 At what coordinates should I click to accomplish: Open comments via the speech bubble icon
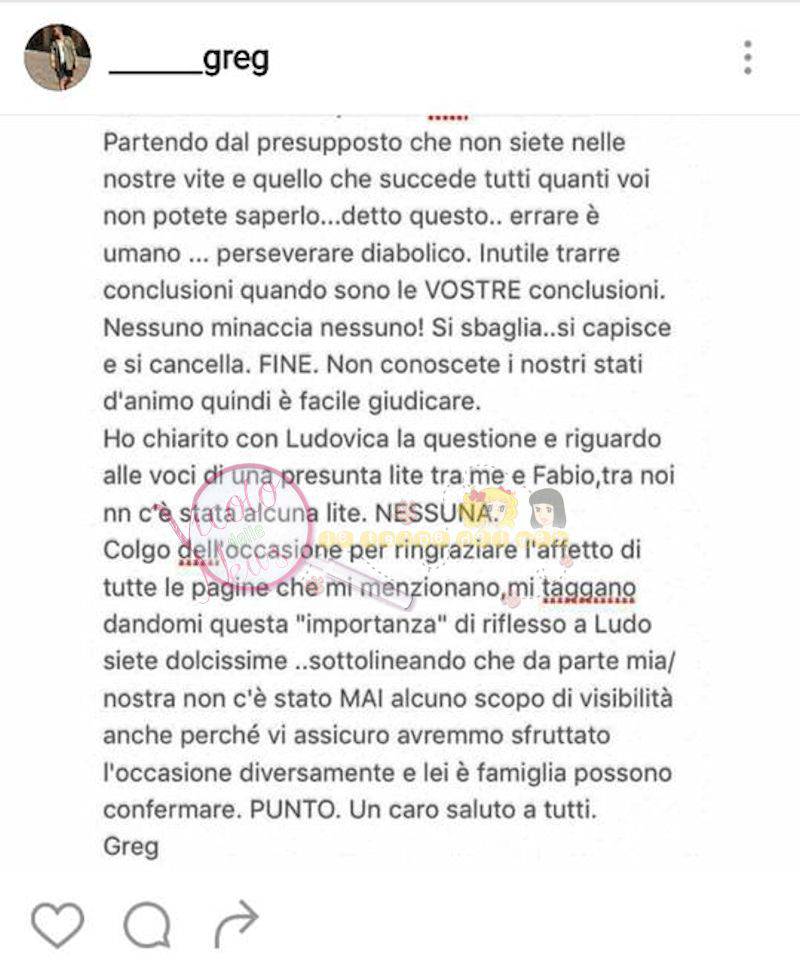(x=147, y=925)
